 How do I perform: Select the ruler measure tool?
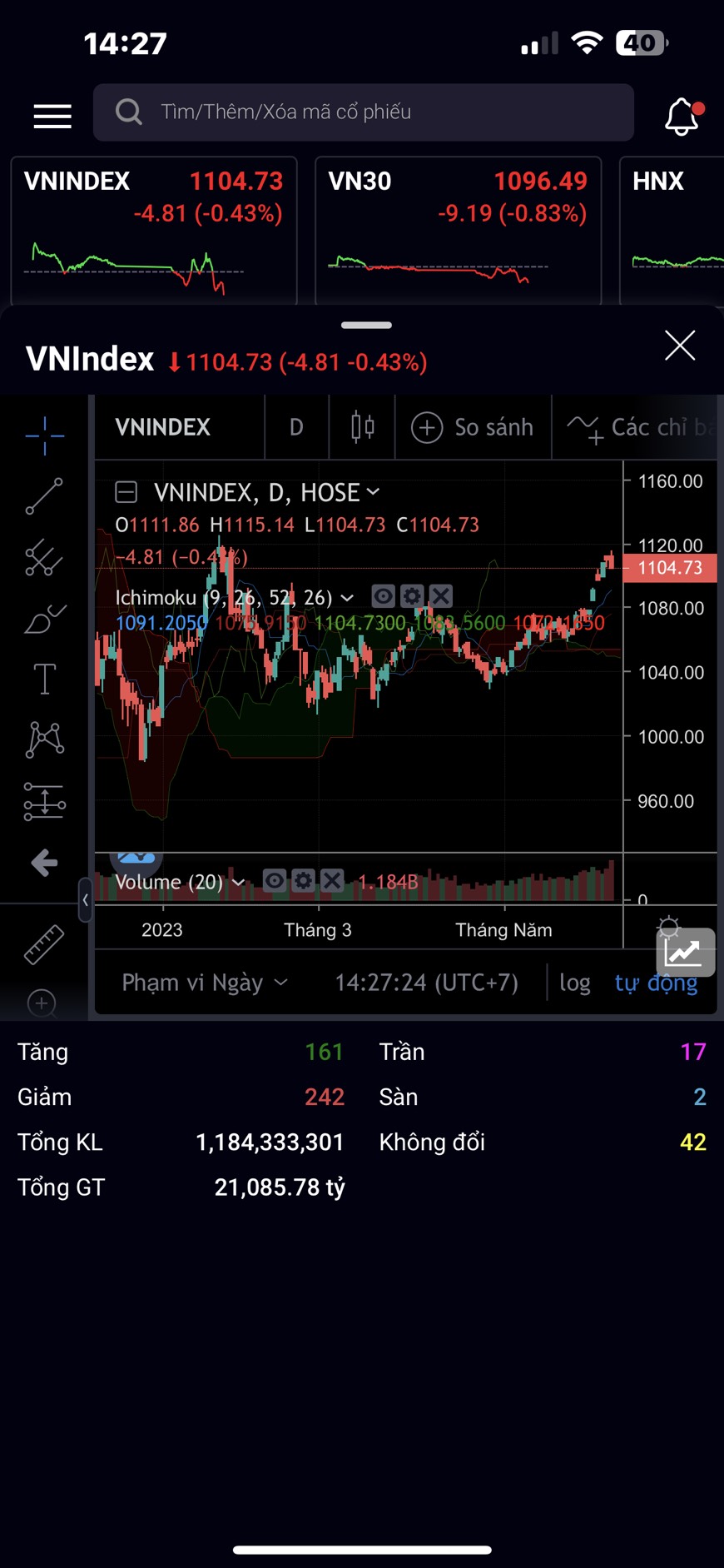44,945
